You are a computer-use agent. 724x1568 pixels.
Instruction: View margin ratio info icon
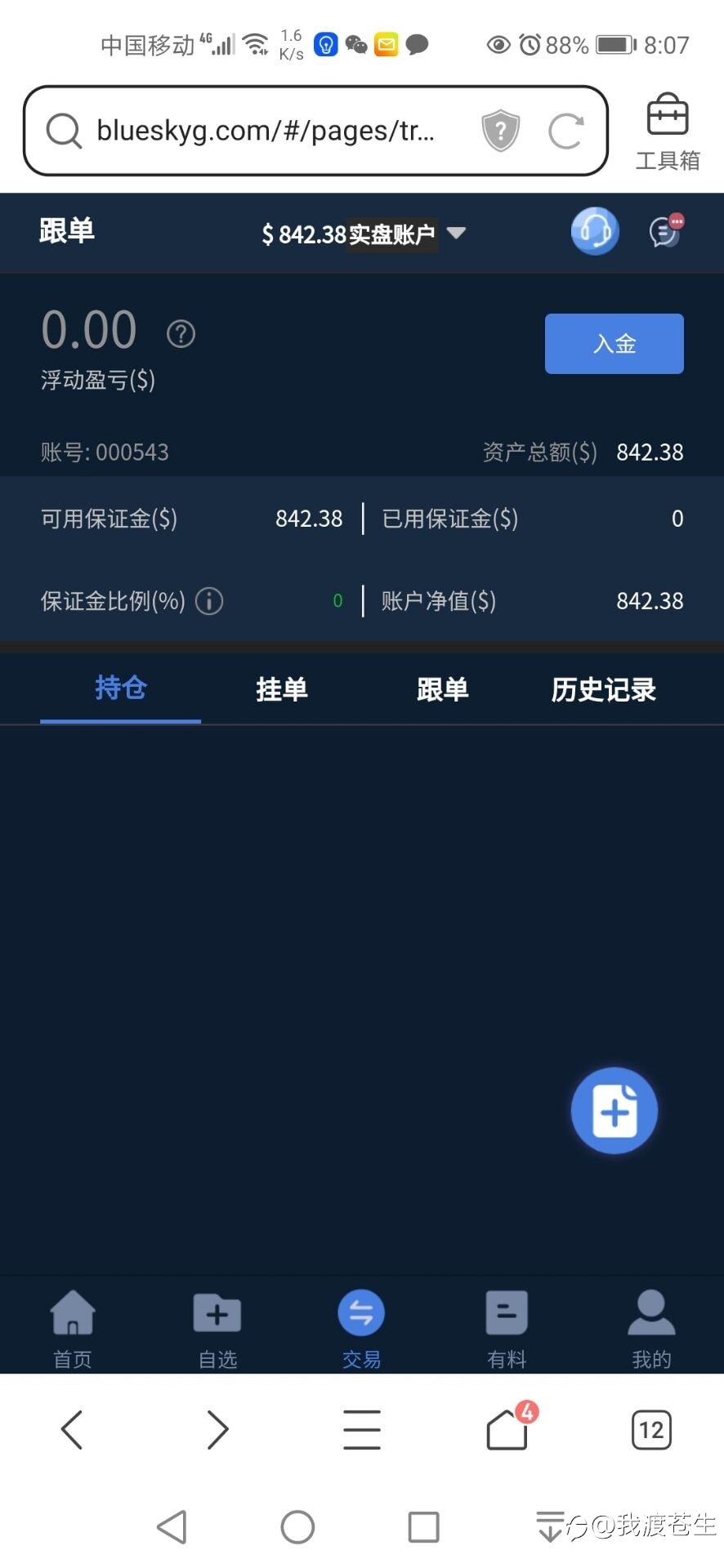(x=209, y=601)
